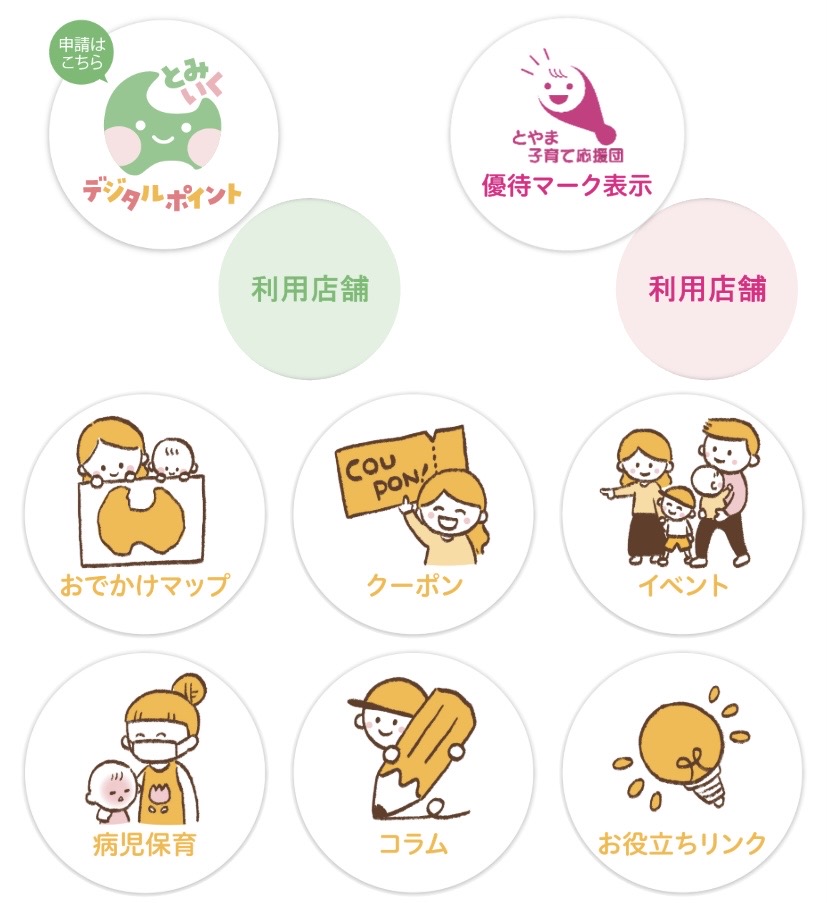Show the 優待マーク表示 screen

click(567, 131)
